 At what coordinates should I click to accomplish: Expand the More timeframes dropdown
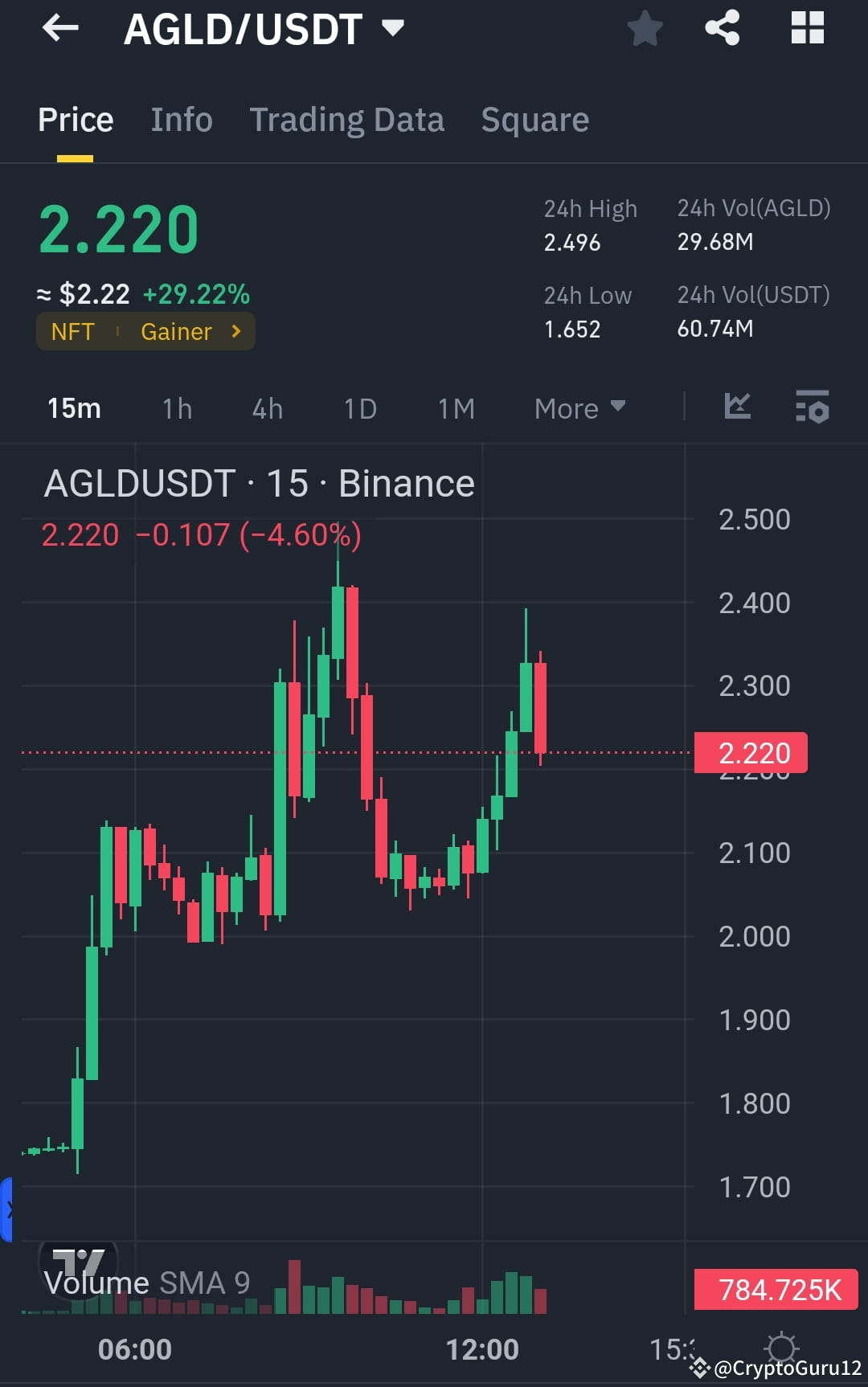click(x=579, y=408)
